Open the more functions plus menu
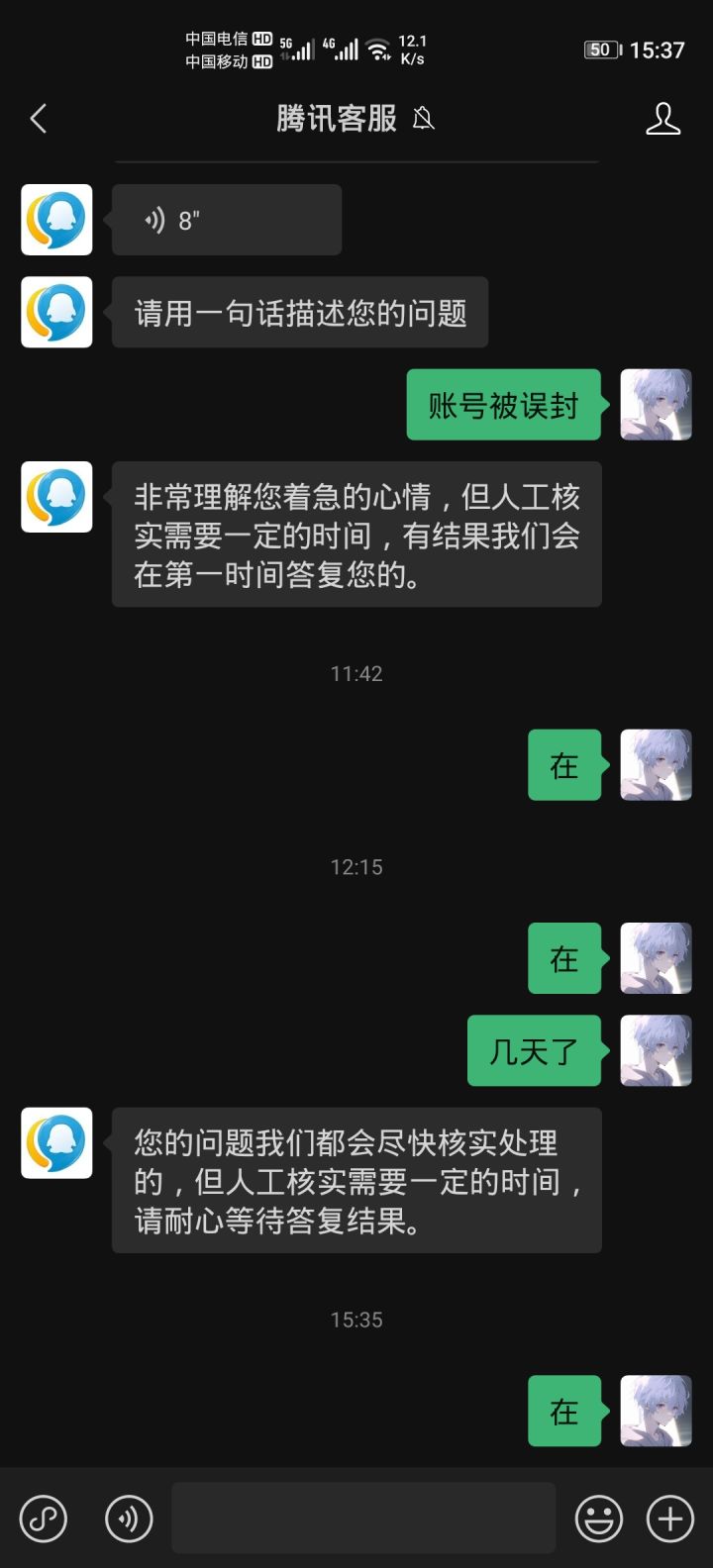 [x=669, y=1518]
